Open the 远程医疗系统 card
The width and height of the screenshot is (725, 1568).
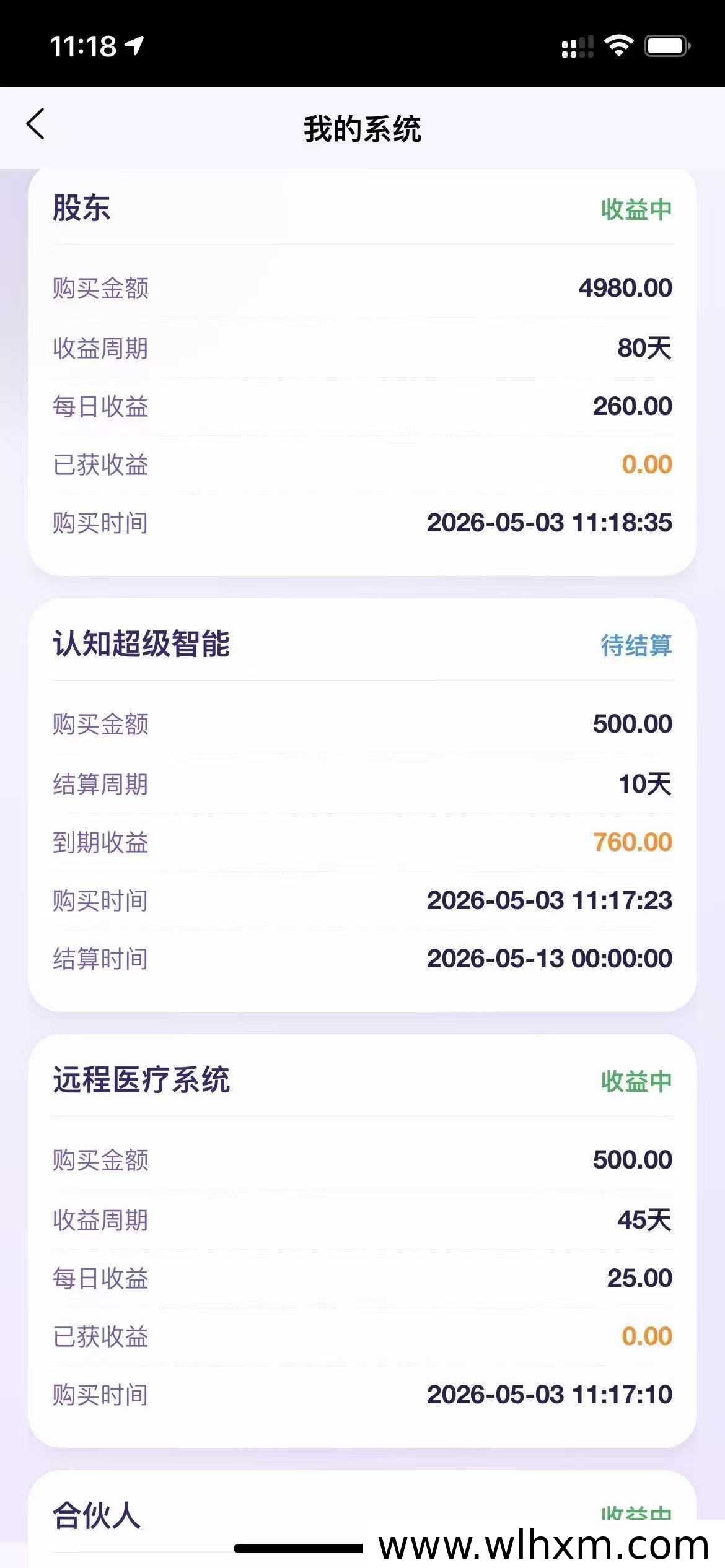coord(362,1241)
